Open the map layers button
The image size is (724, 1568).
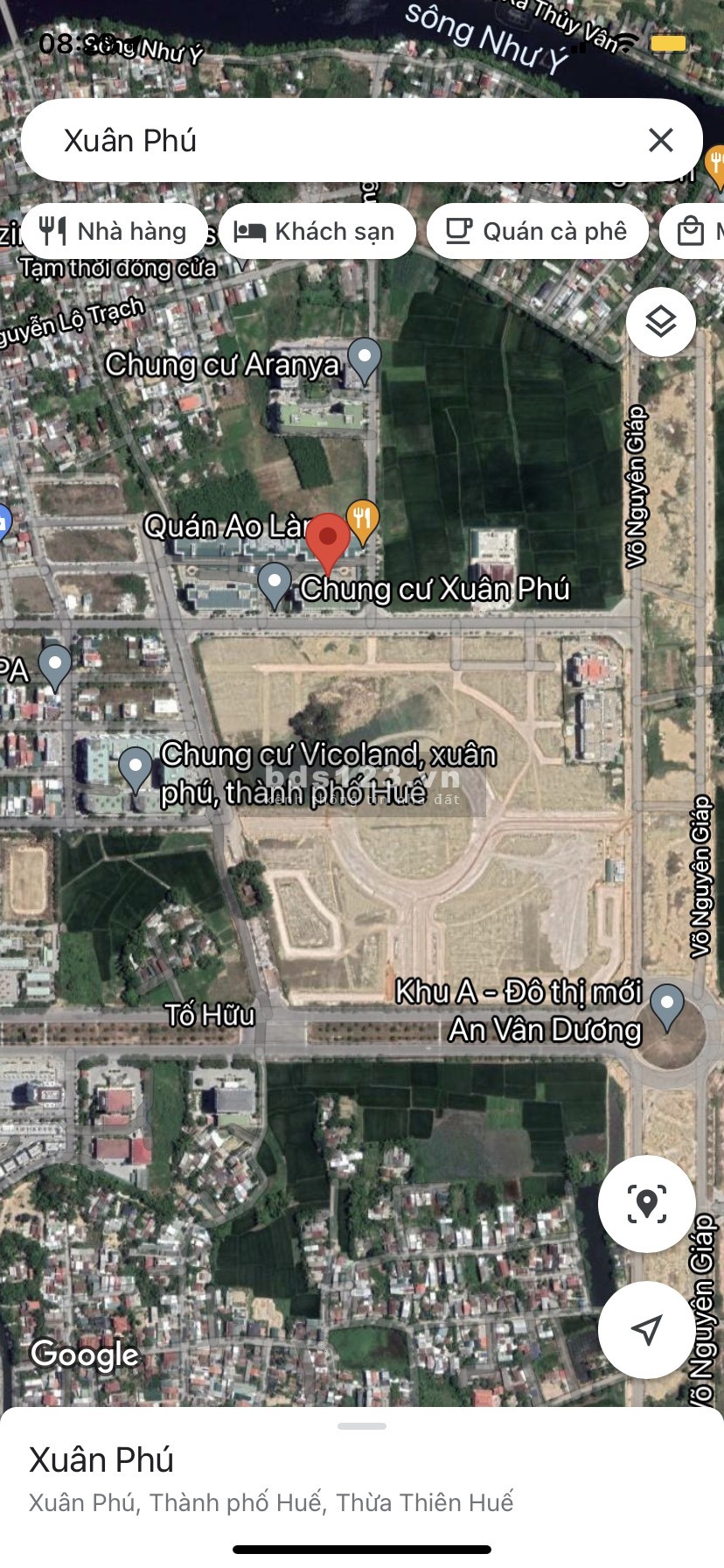661,322
